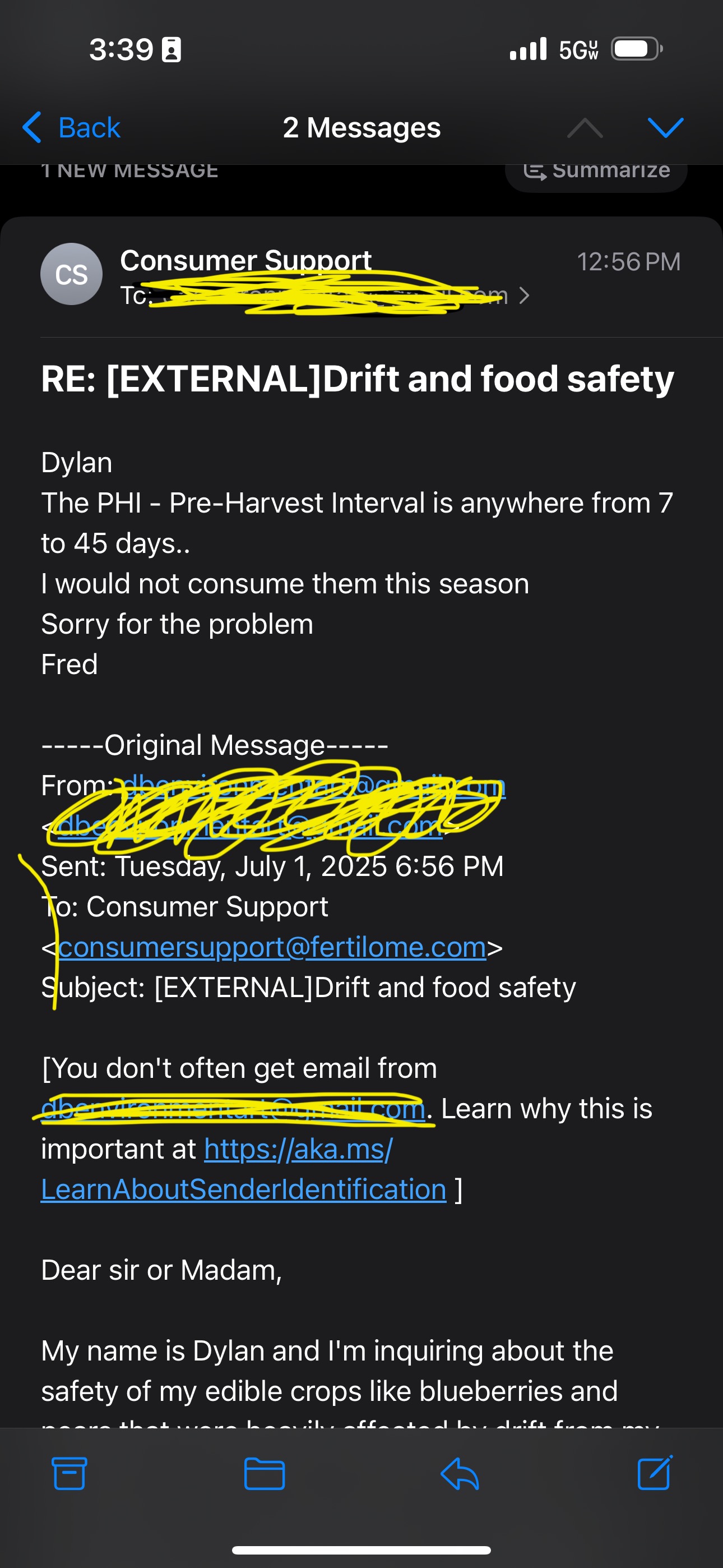Image resolution: width=723 pixels, height=1568 pixels.
Task: Summarize this email thread
Action: 596,171
